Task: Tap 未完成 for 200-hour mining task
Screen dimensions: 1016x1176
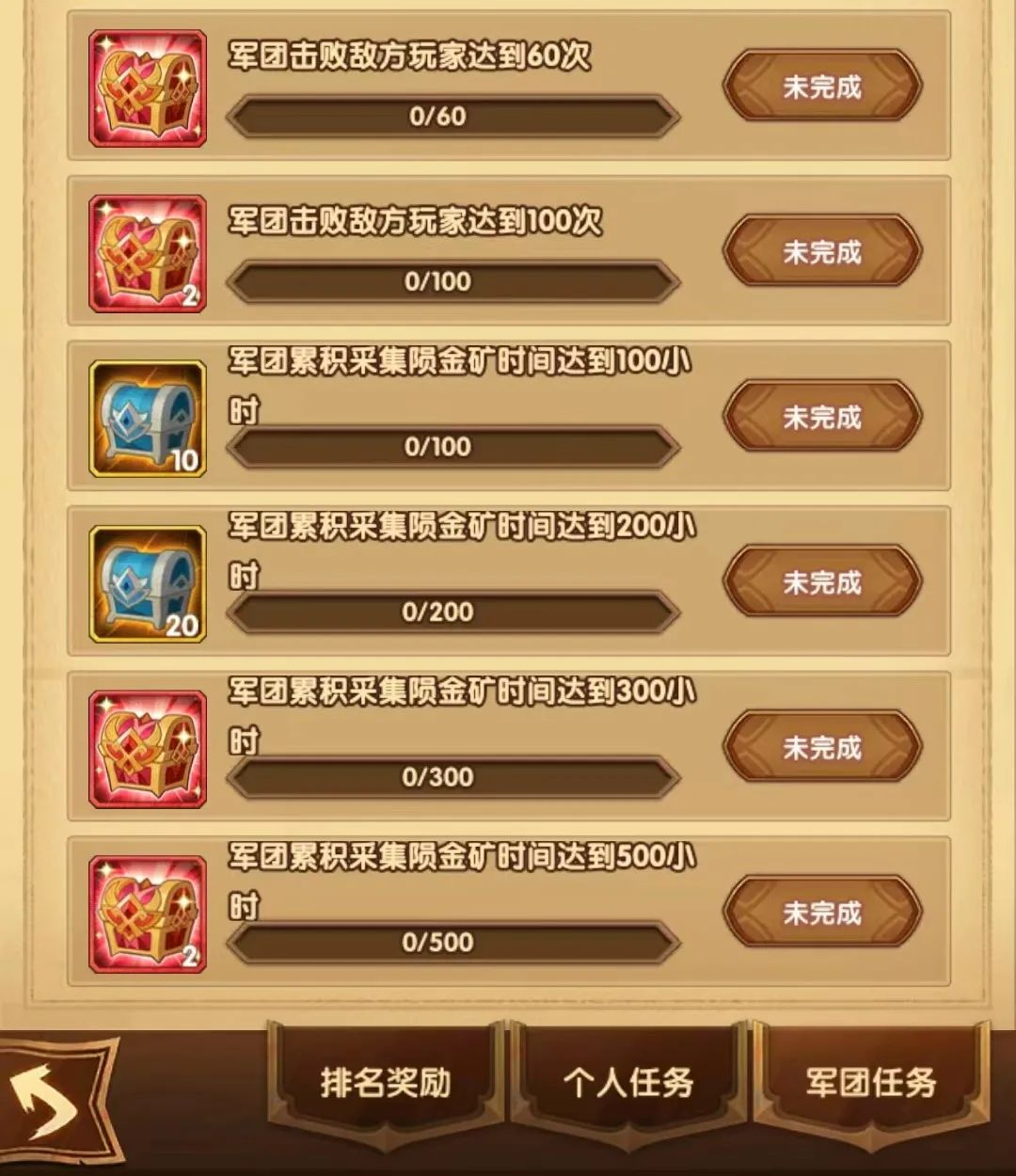Action: coord(822,582)
